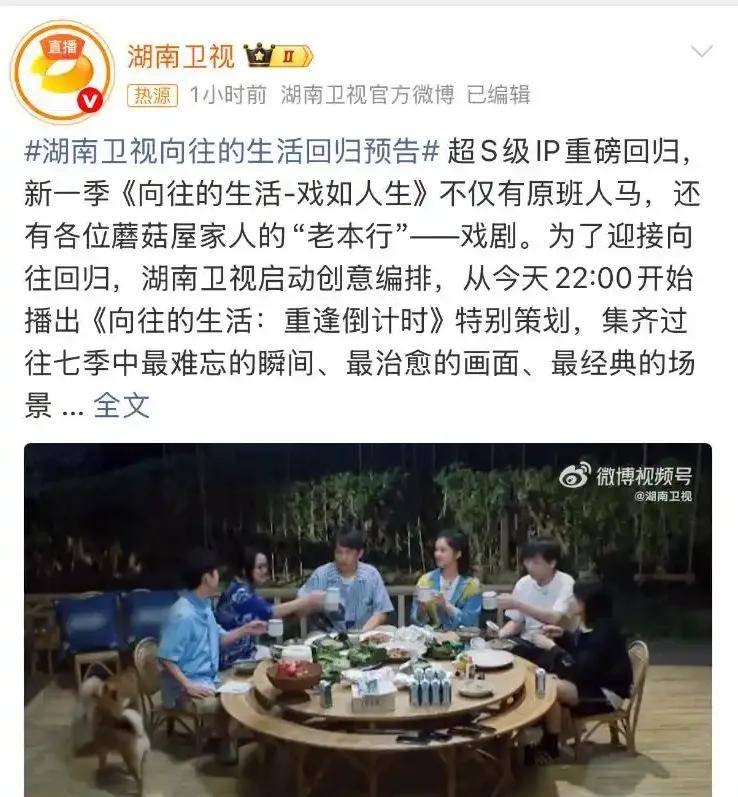This screenshot has height=797, width=738.
Task: Open the 湖南卫视 account name
Action: (182, 54)
